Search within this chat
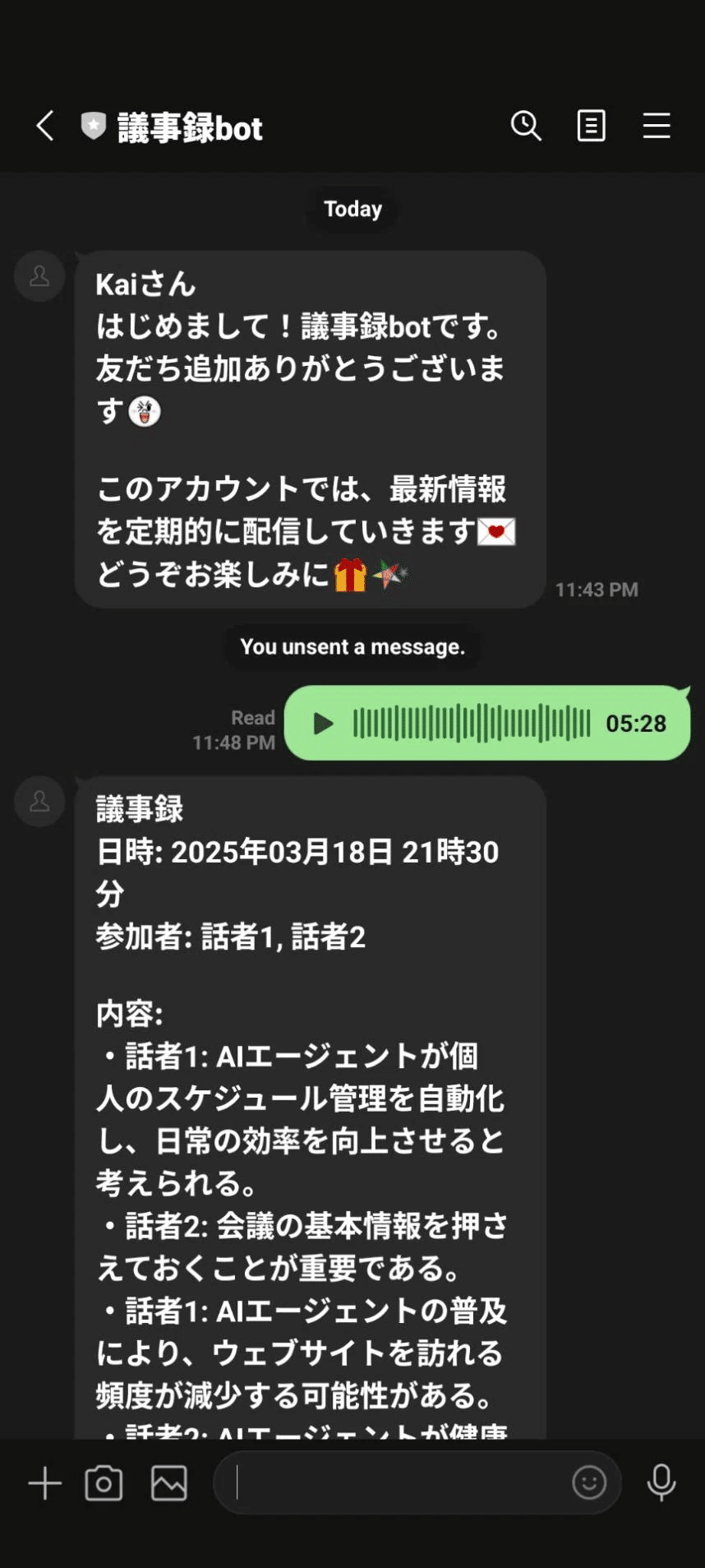This screenshot has width=705, height=1568. (x=526, y=127)
